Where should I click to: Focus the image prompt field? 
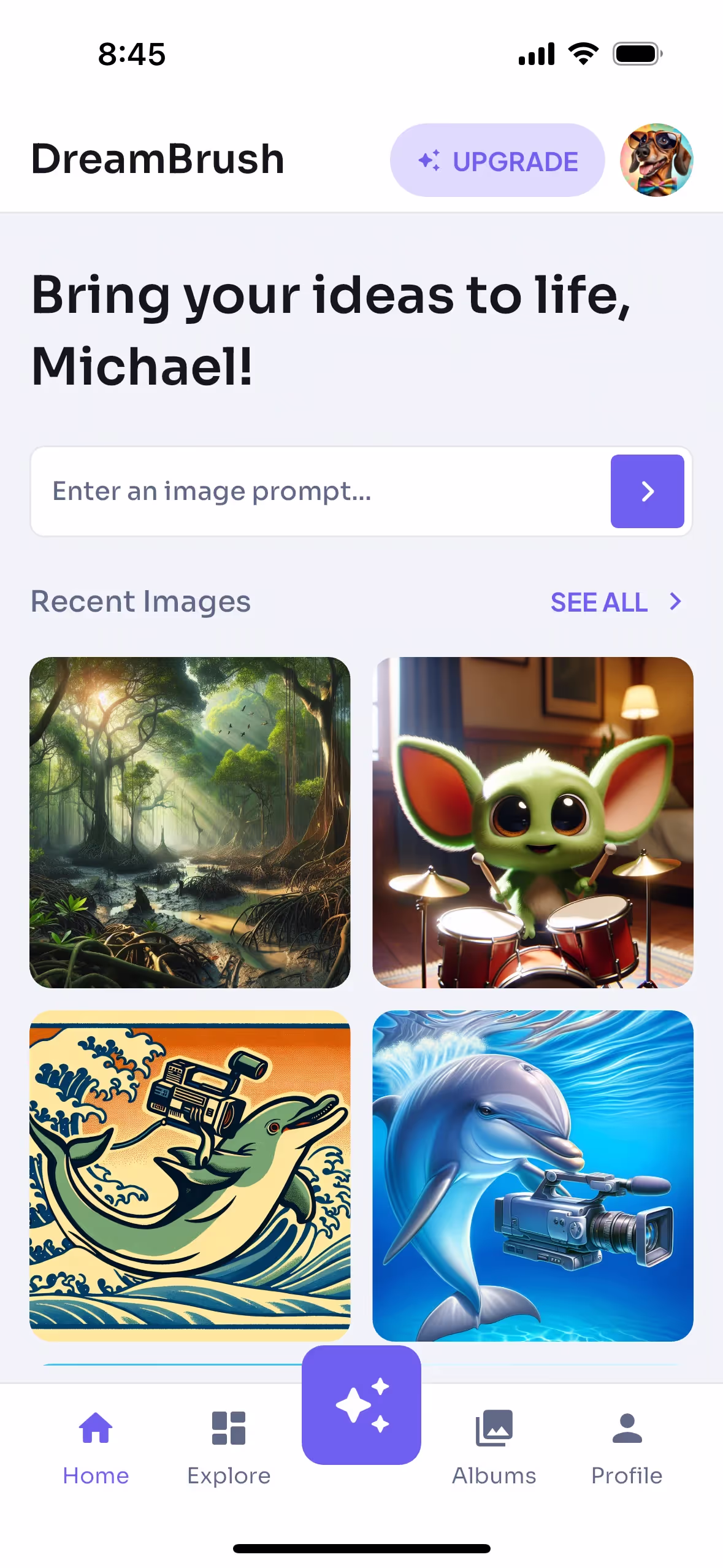(319, 491)
